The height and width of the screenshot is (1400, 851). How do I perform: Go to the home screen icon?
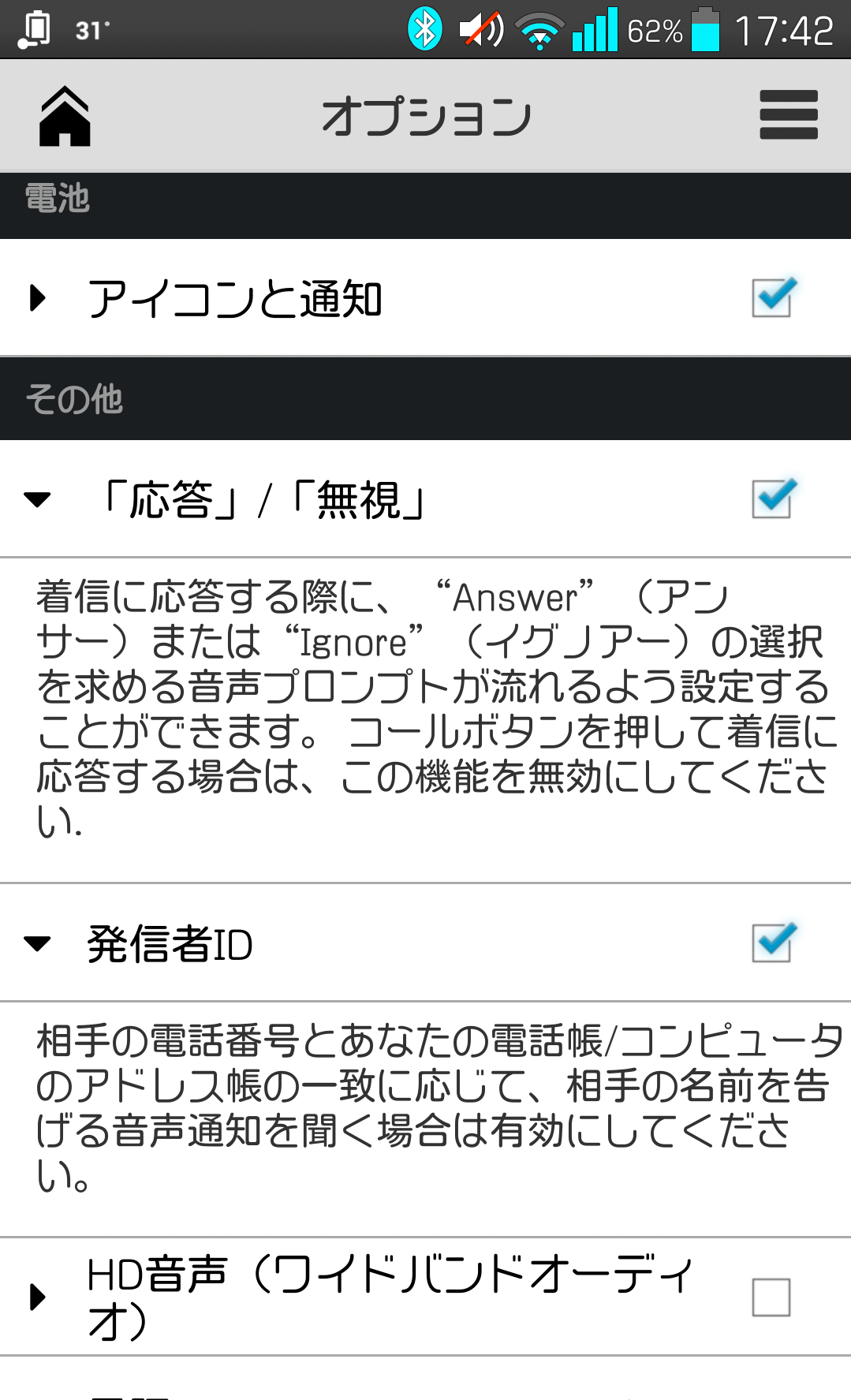[65, 117]
